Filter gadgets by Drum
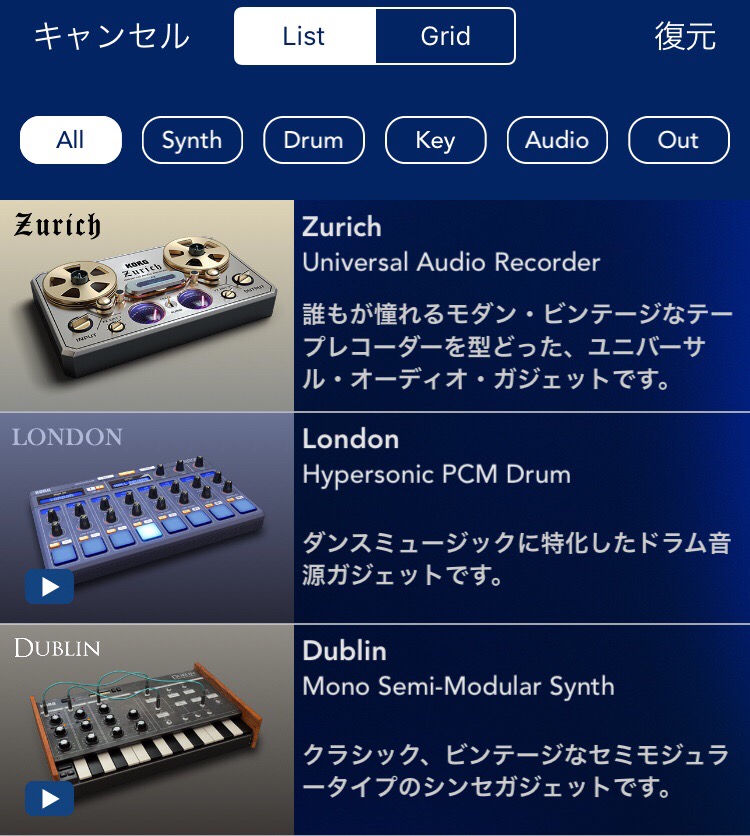The image size is (750, 836). click(313, 140)
